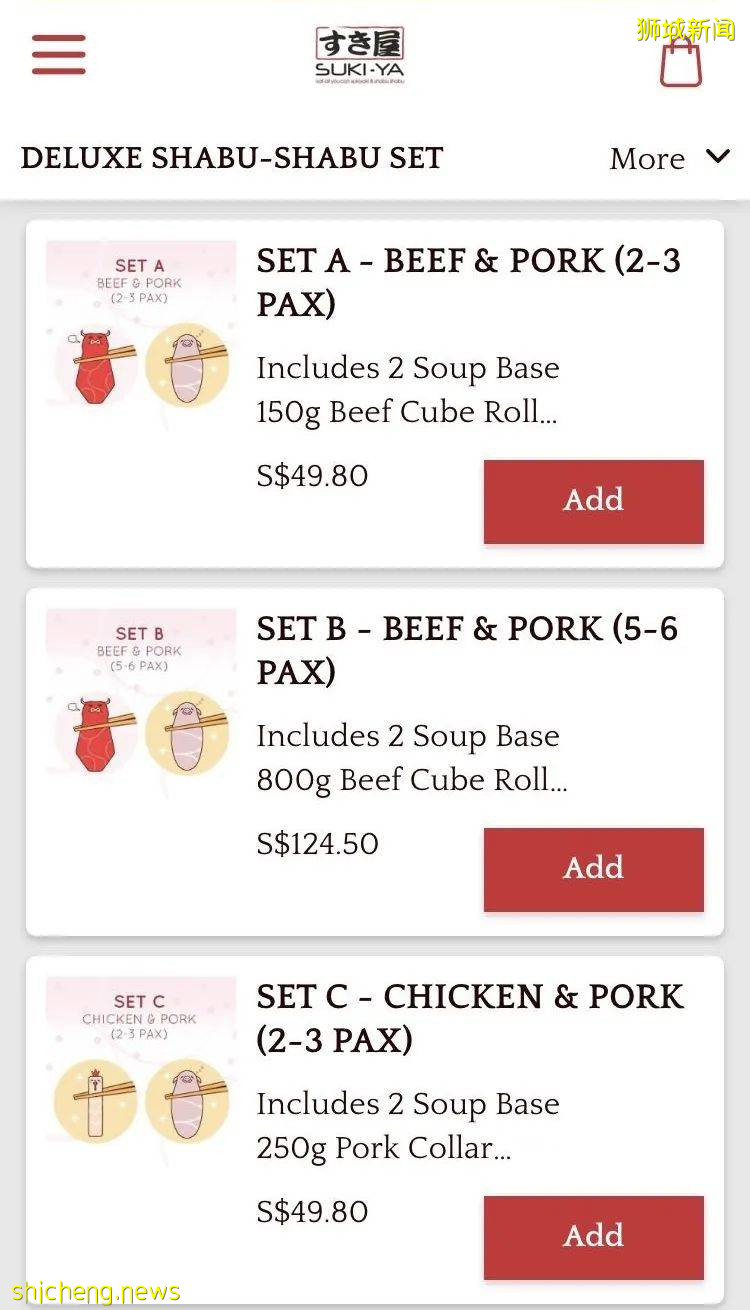Image resolution: width=750 pixels, height=1310 pixels.
Task: Add Set A Beef & Pork to cart
Action: pyautogui.click(x=593, y=501)
